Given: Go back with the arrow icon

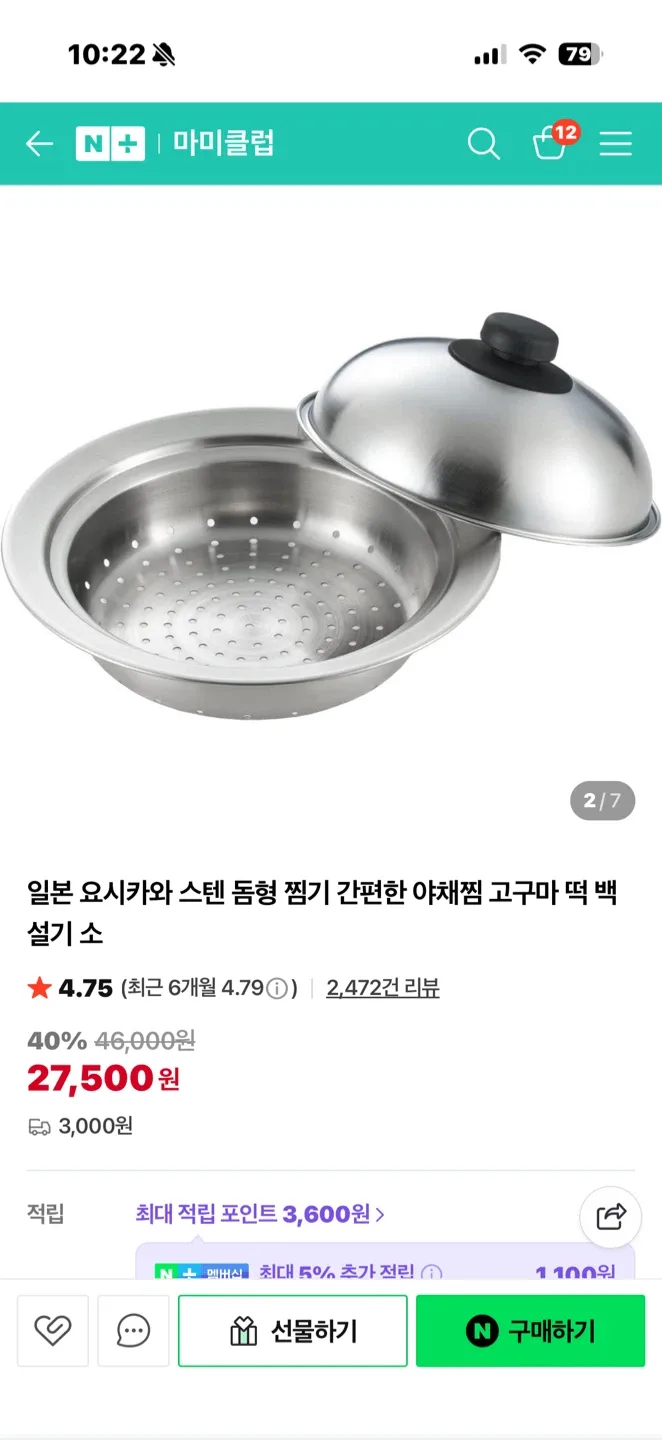Looking at the screenshot, I should [39, 144].
